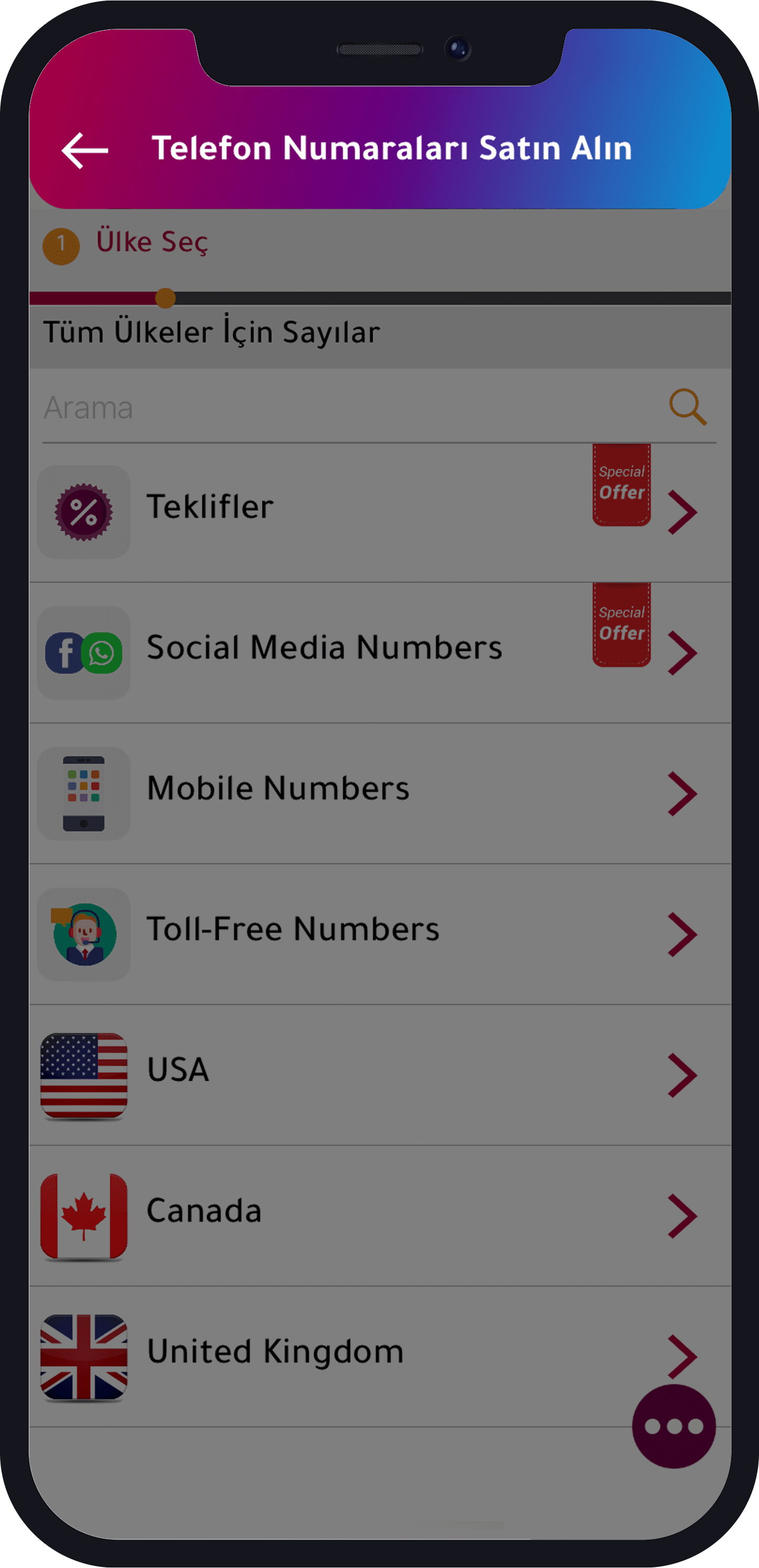Open the Teklifler offers row
The image size is (759, 1568).
click(x=378, y=511)
